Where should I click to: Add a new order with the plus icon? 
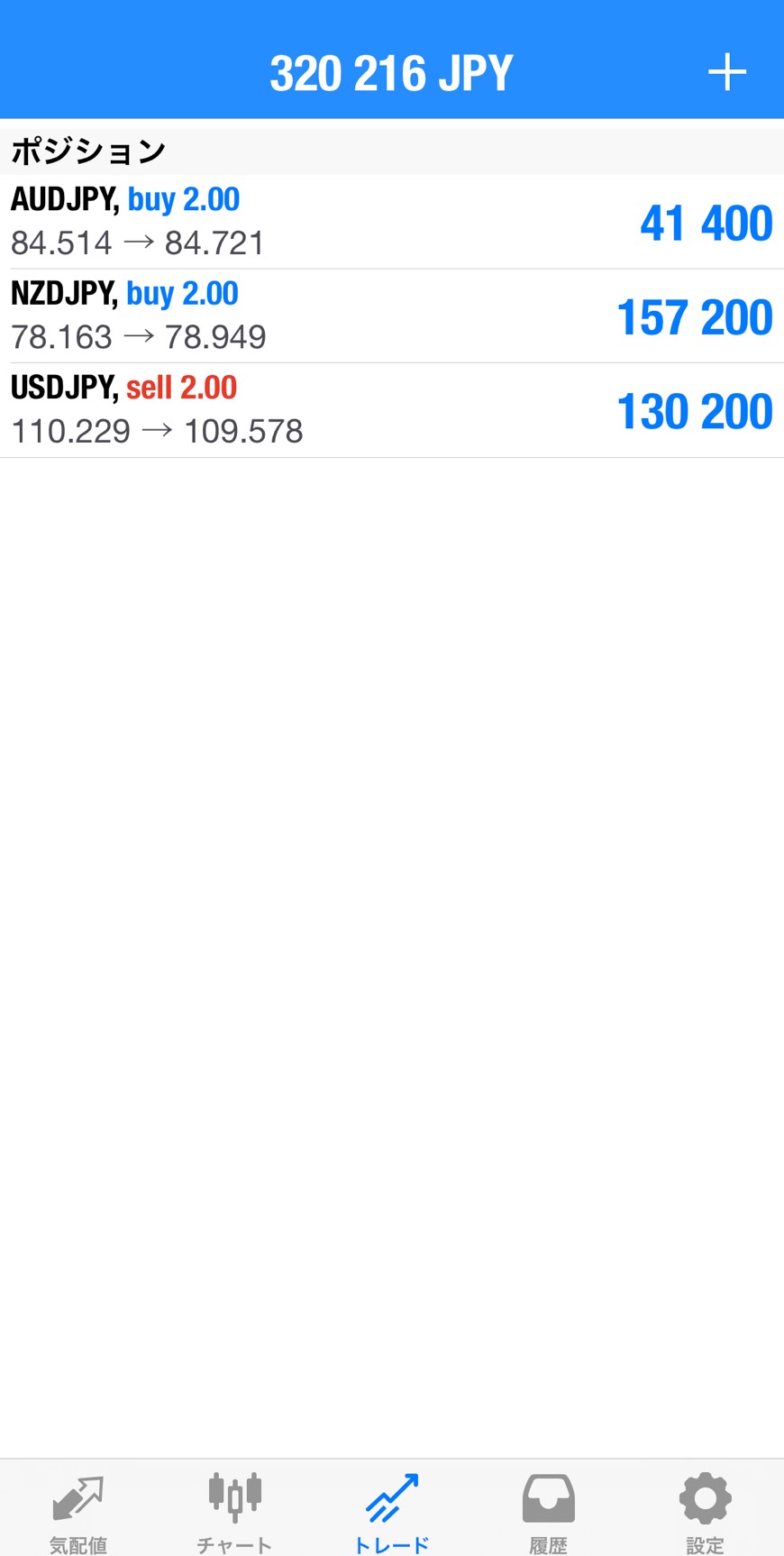[x=726, y=72]
